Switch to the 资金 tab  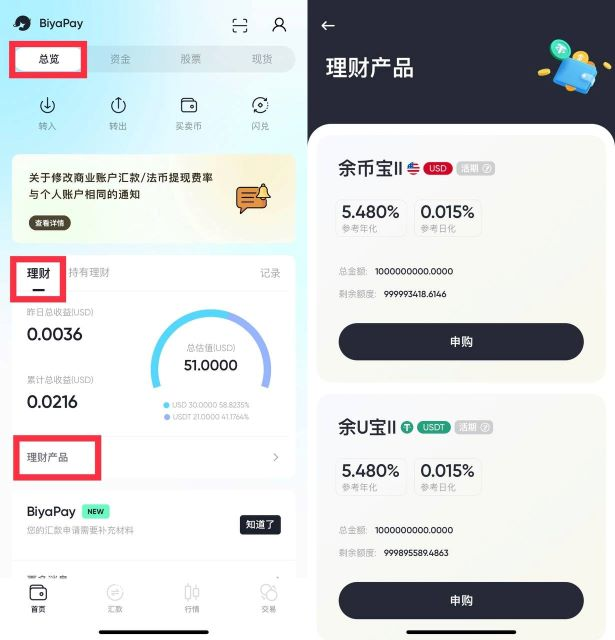[120, 59]
